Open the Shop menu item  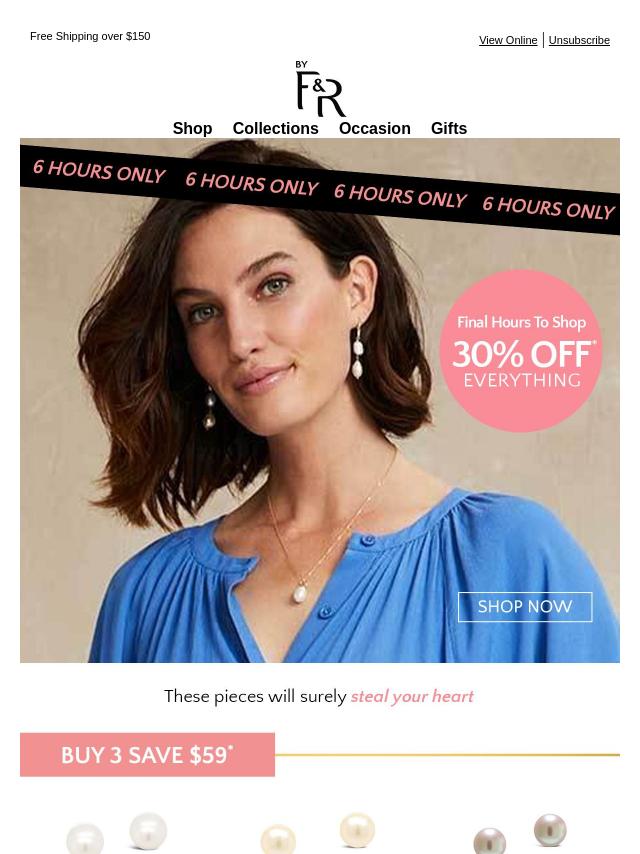(192, 128)
